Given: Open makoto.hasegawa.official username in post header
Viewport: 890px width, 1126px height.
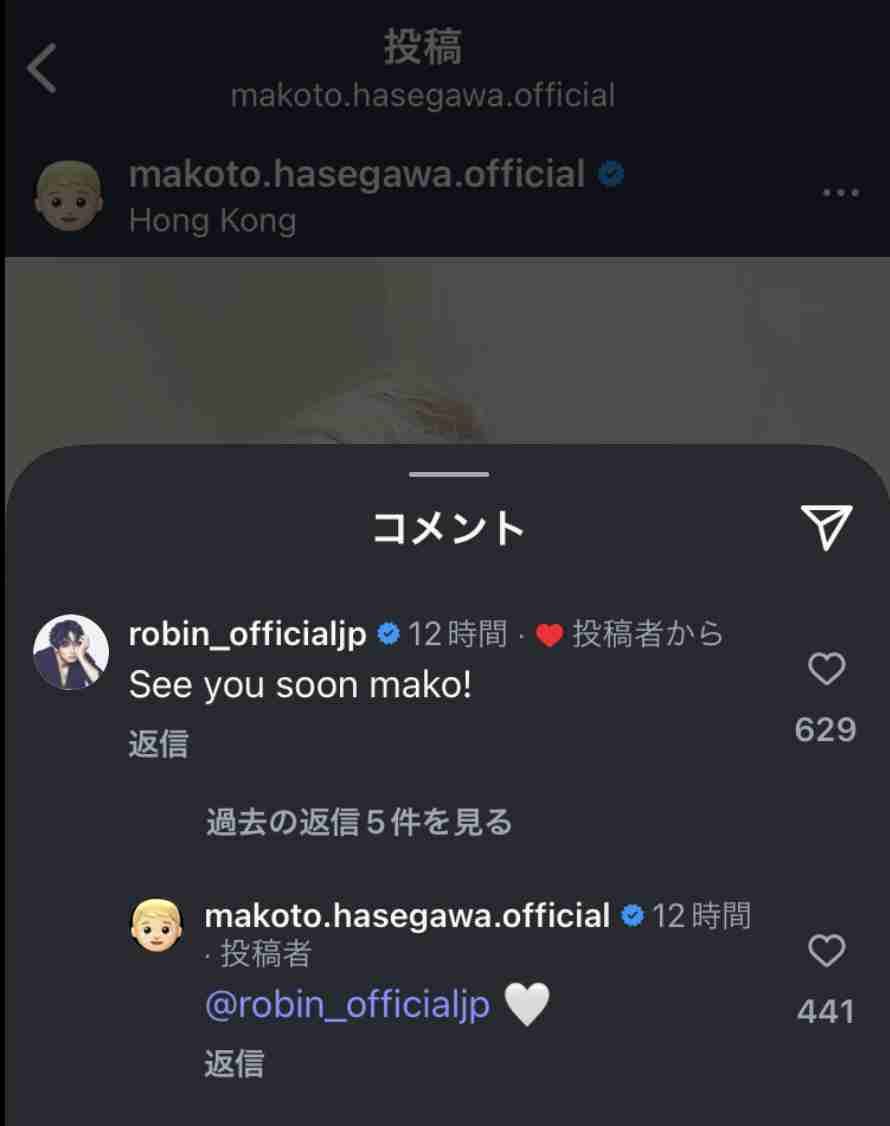Looking at the screenshot, I should tap(356, 175).
